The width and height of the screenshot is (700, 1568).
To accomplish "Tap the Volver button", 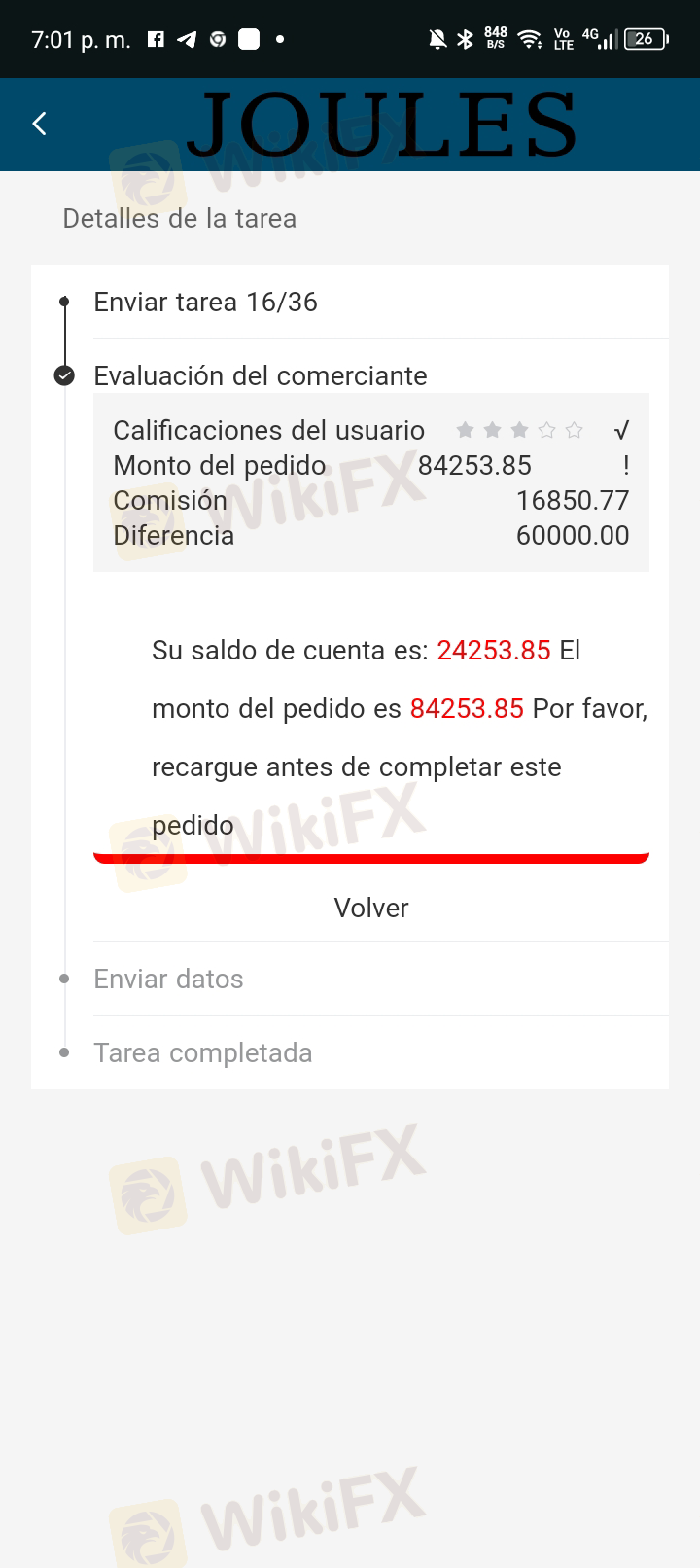I will click(x=371, y=908).
